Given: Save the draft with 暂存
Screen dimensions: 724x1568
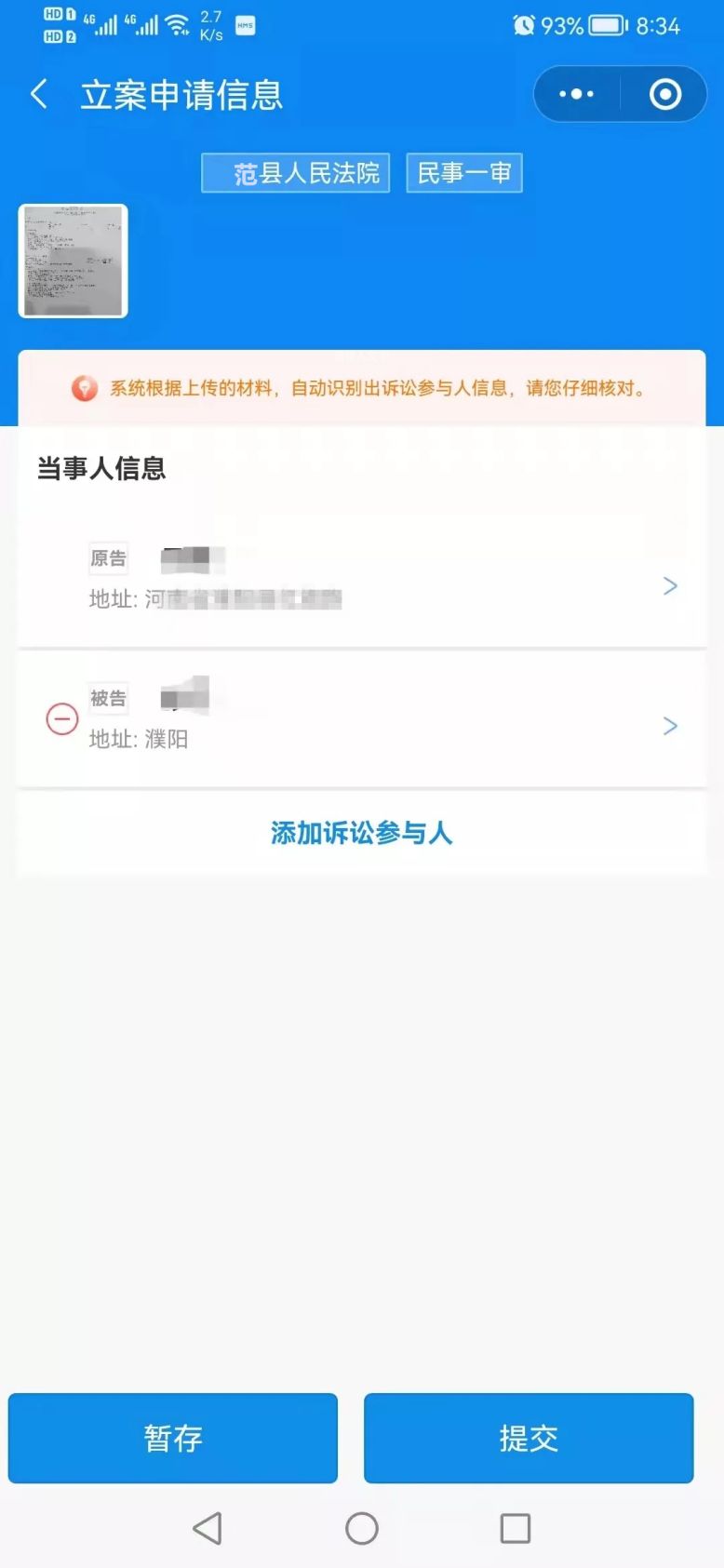Looking at the screenshot, I should [173, 1438].
